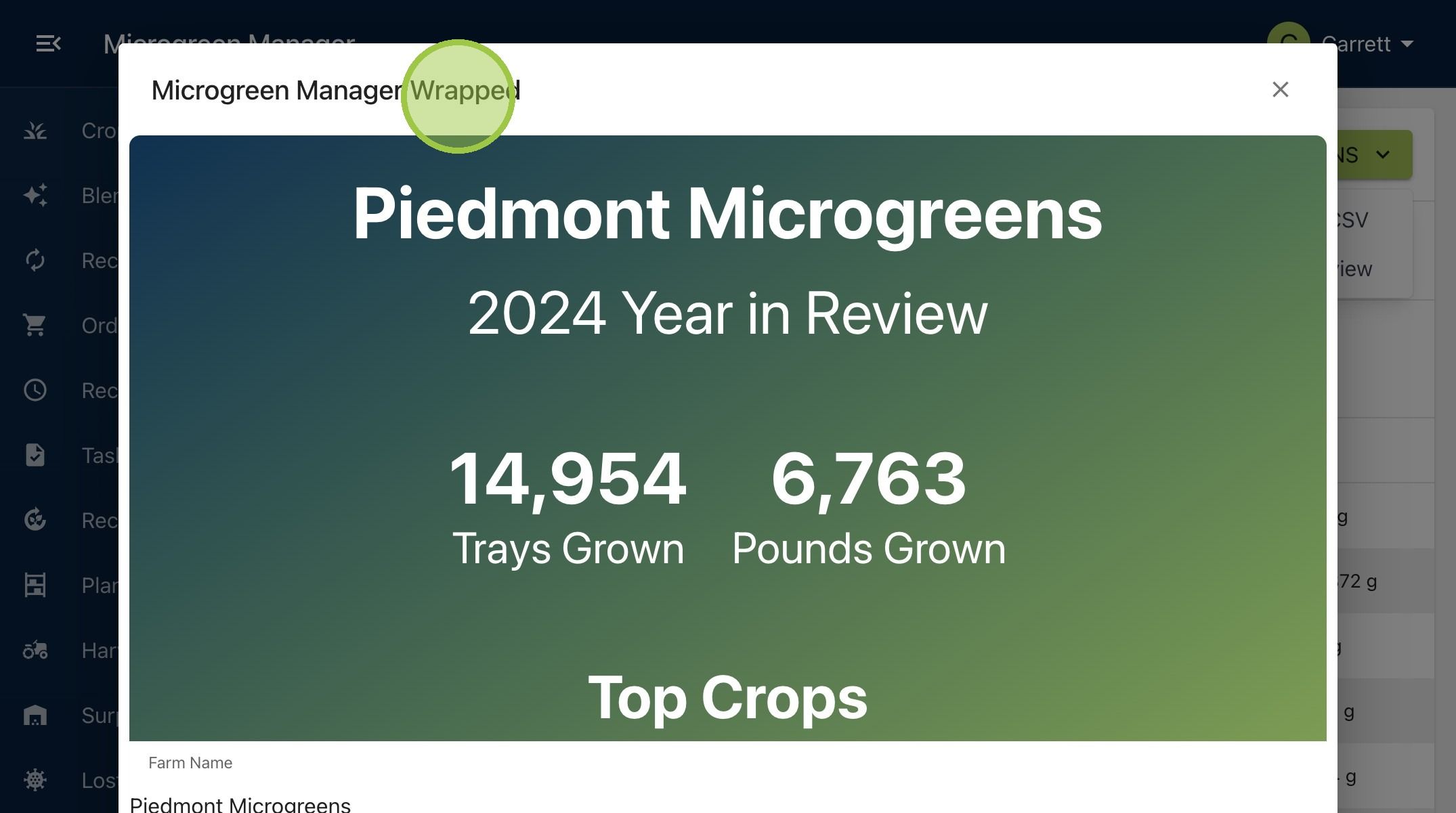Close the Microgreen Manager Wrapped dialog
Image resolution: width=1456 pixels, height=813 pixels.
pos(1280,89)
